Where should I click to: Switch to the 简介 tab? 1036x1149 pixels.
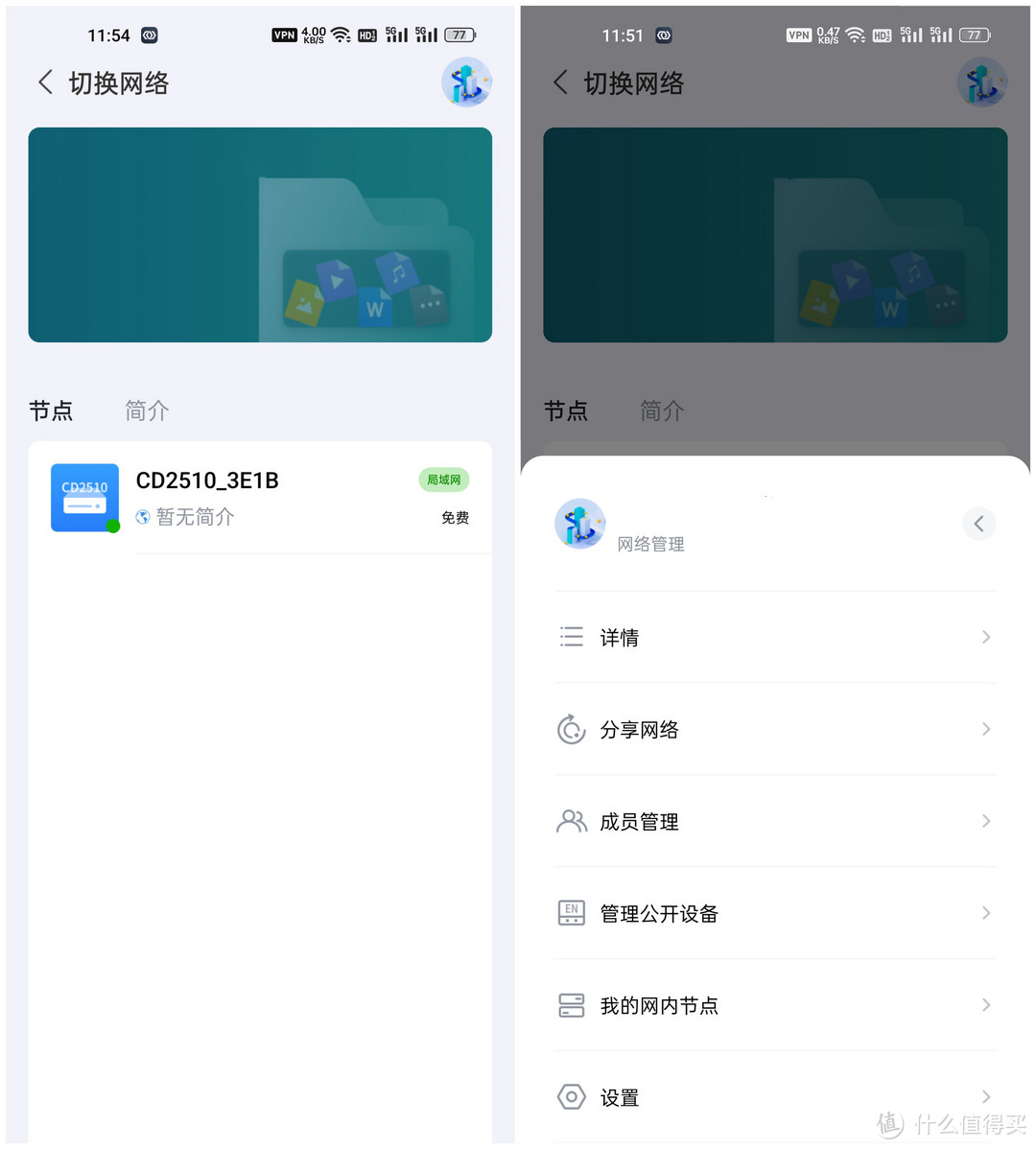tap(147, 410)
